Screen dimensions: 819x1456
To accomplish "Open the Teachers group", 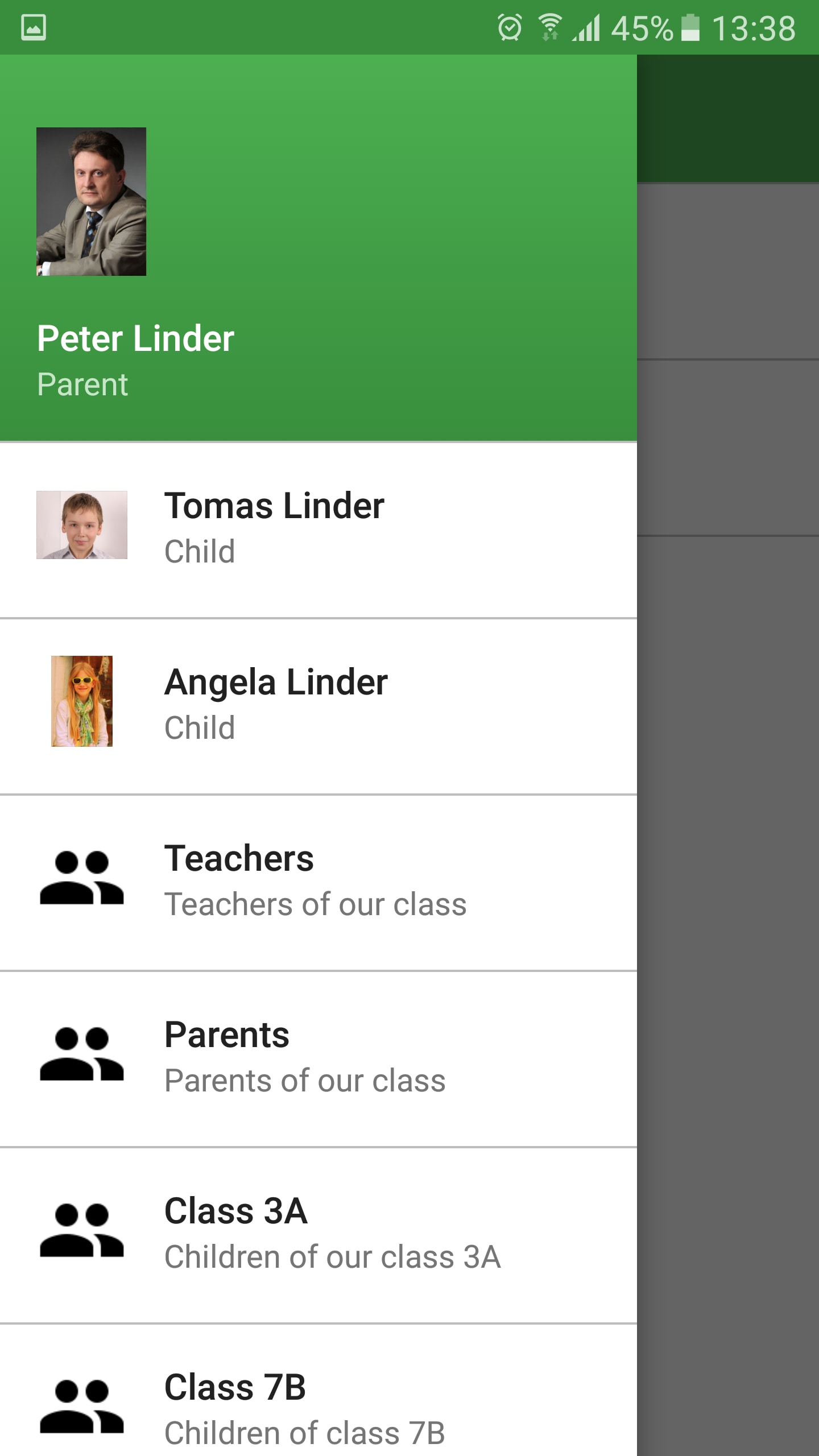I will point(318,883).
